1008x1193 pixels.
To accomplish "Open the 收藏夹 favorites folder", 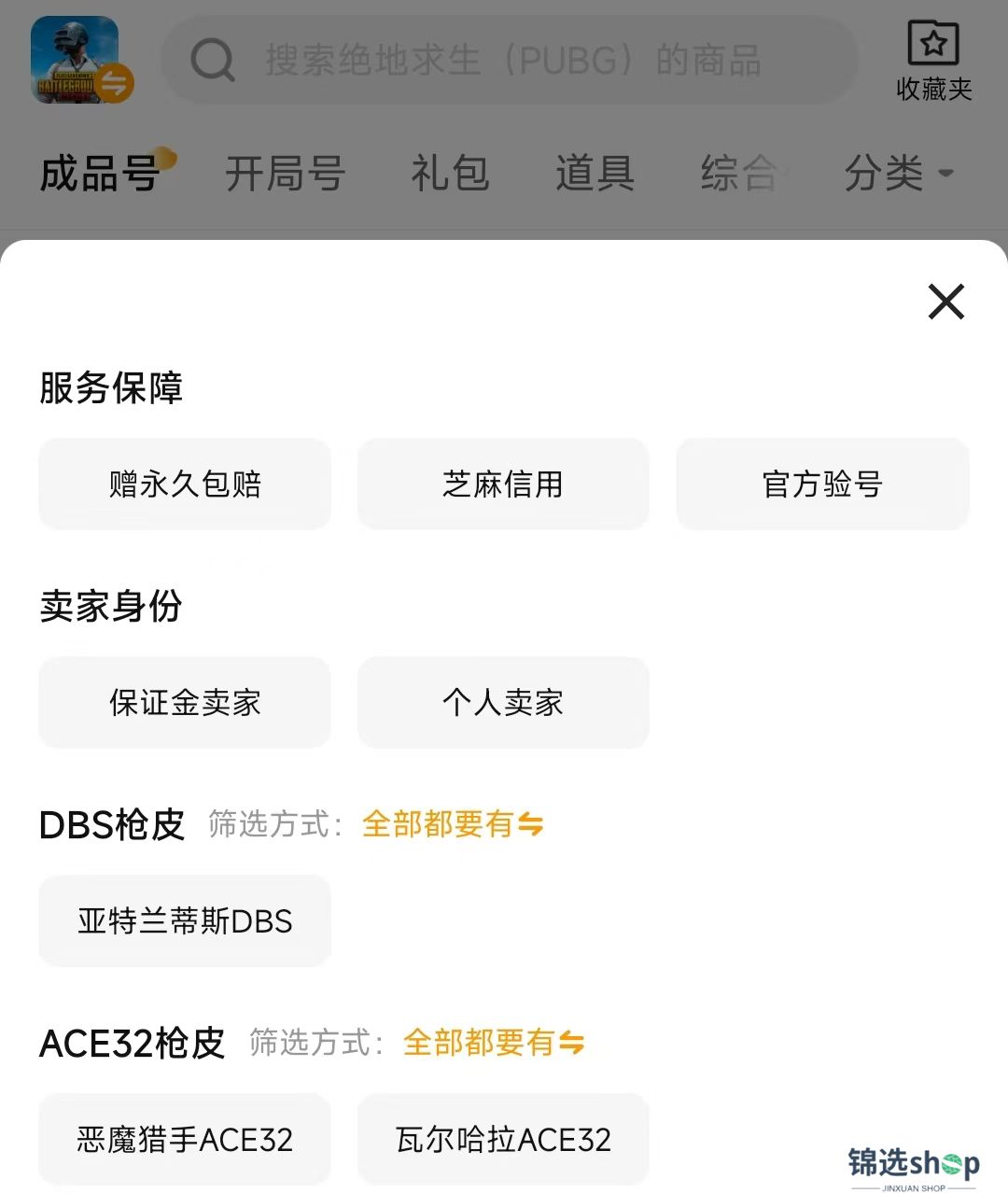I will click(933, 61).
